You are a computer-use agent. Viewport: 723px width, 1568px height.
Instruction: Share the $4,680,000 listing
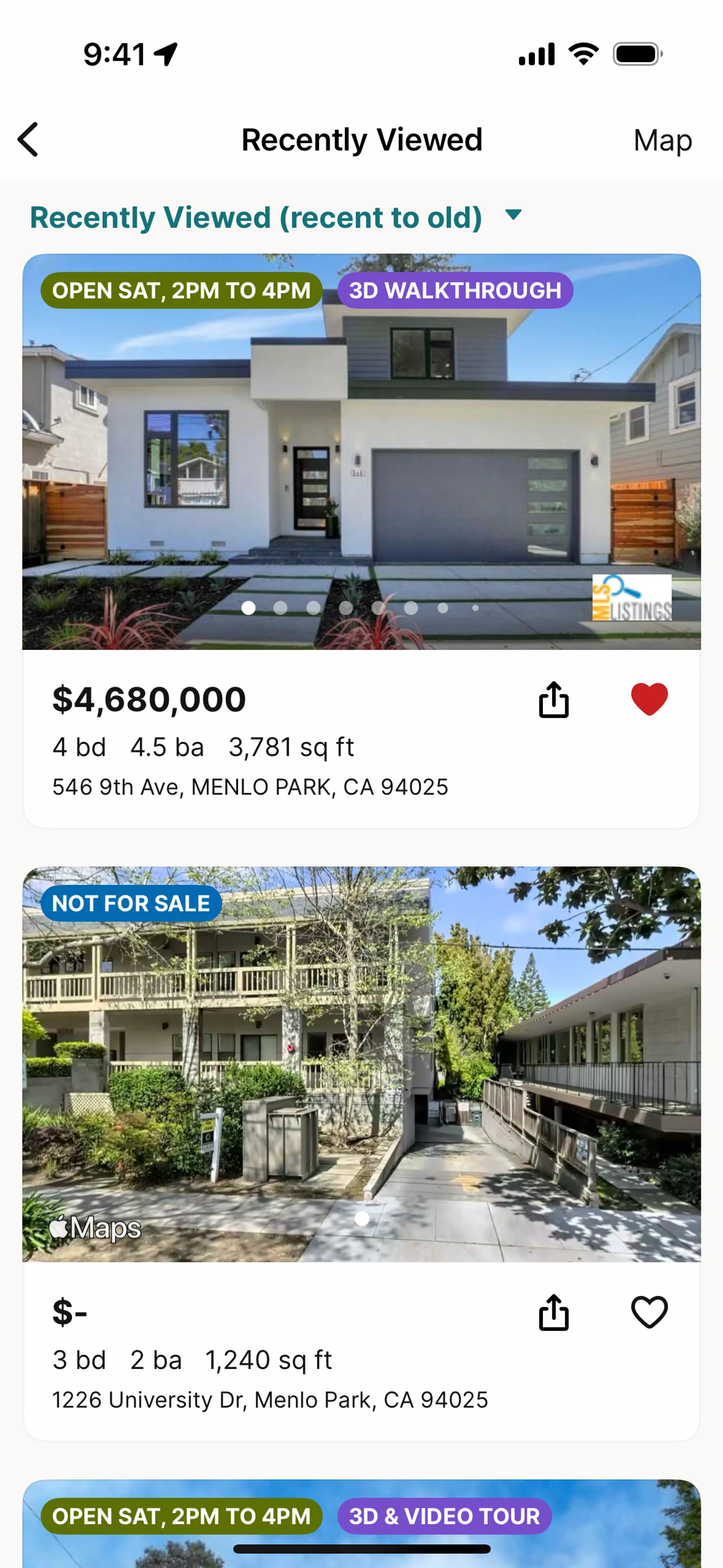coord(553,700)
